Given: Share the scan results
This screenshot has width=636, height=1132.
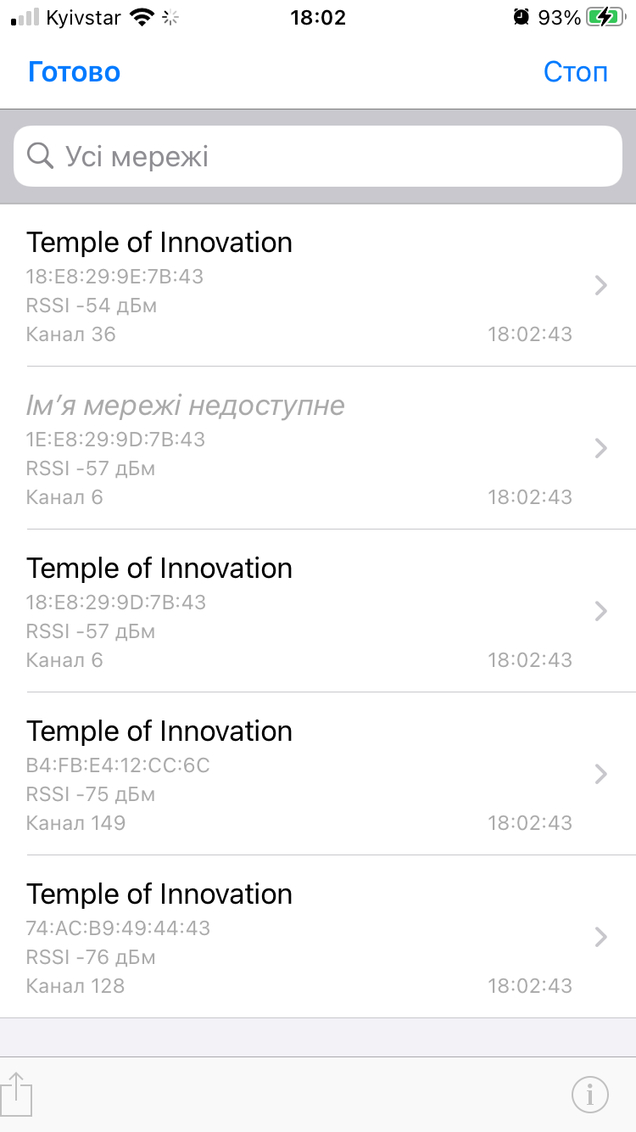Looking at the screenshot, I should (17, 1093).
